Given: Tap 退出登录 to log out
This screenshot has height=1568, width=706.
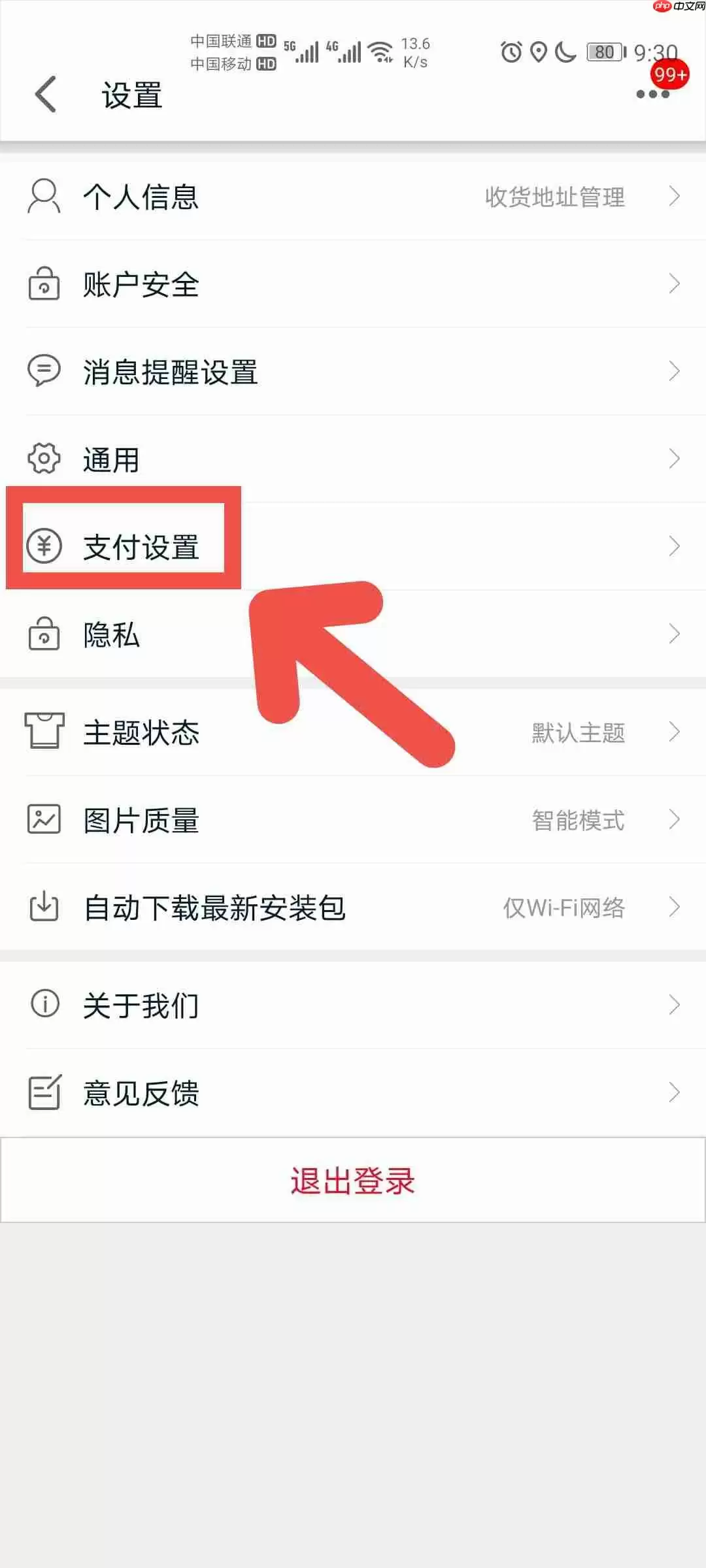Looking at the screenshot, I should (x=352, y=1180).
